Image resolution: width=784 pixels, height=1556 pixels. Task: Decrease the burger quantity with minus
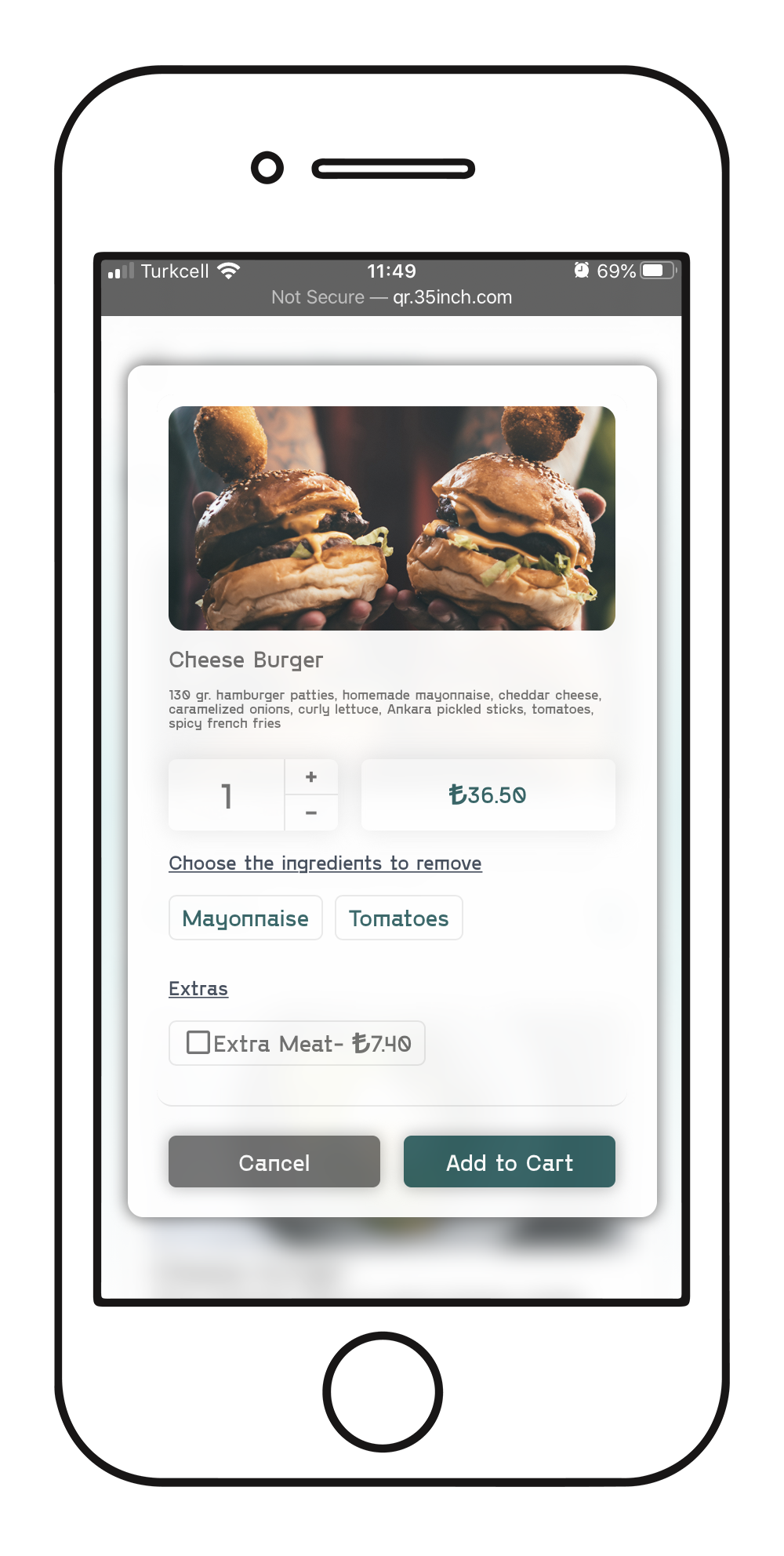[x=311, y=813]
